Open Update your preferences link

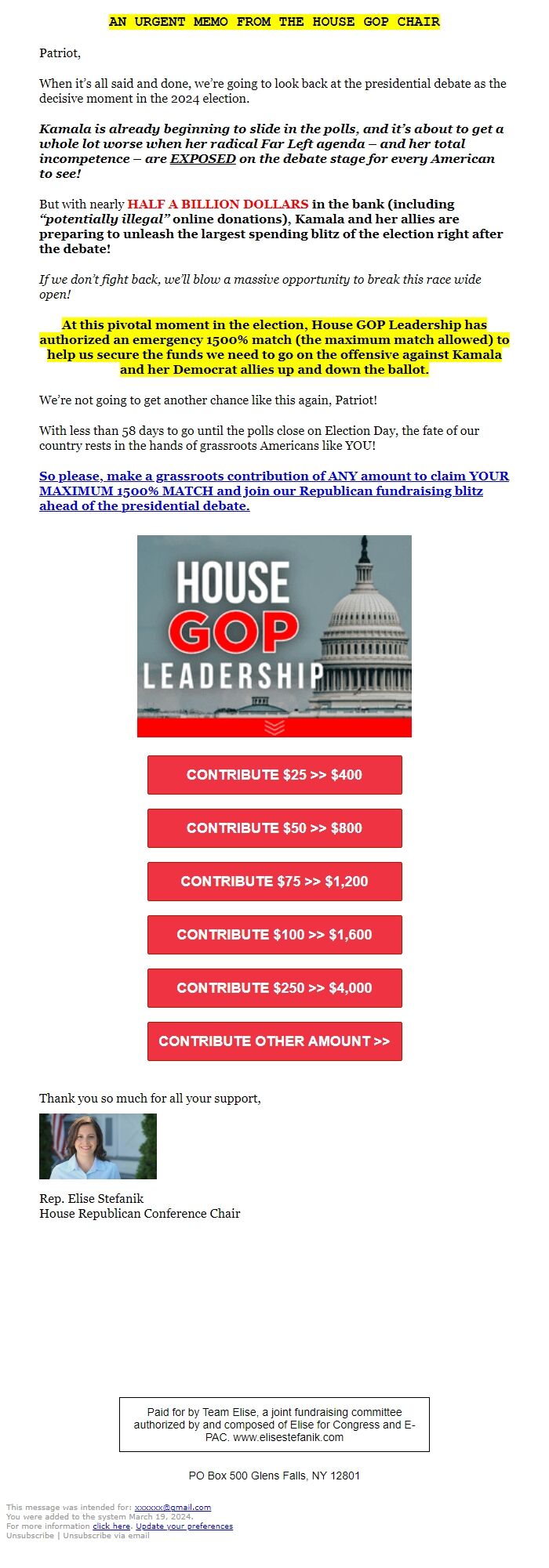pyautogui.click(x=184, y=1526)
